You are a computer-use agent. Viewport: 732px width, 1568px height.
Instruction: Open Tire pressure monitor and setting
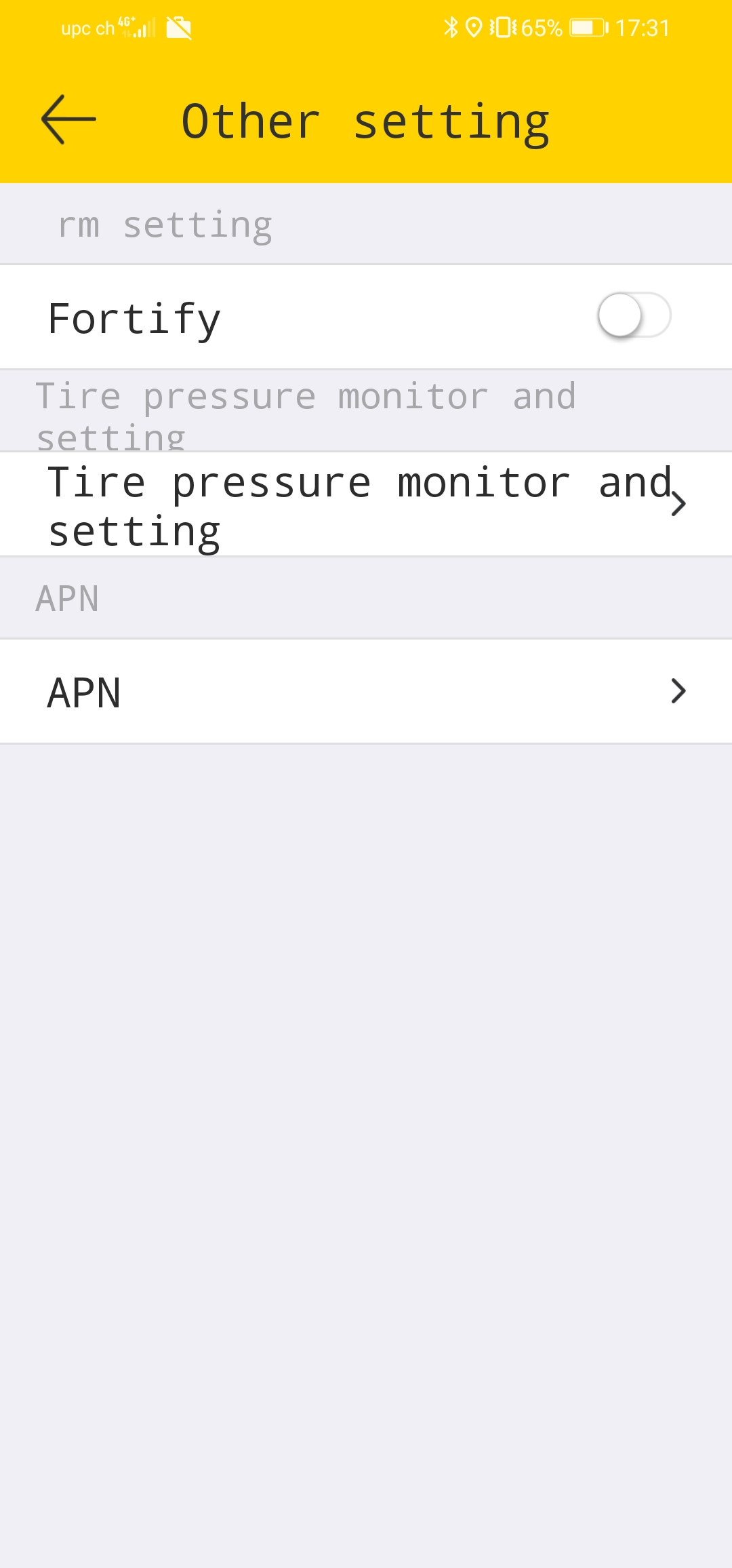coord(366,505)
